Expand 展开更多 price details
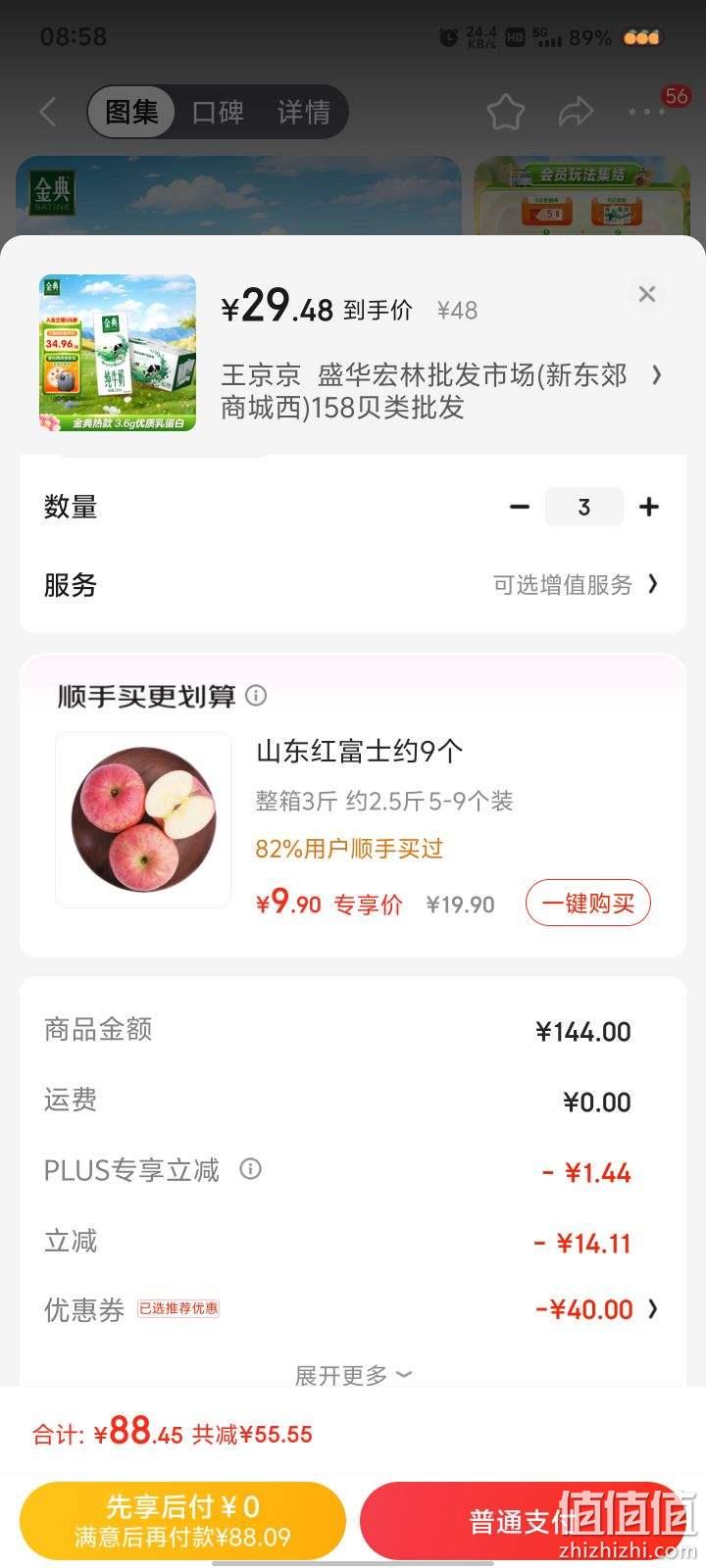 353,1375
